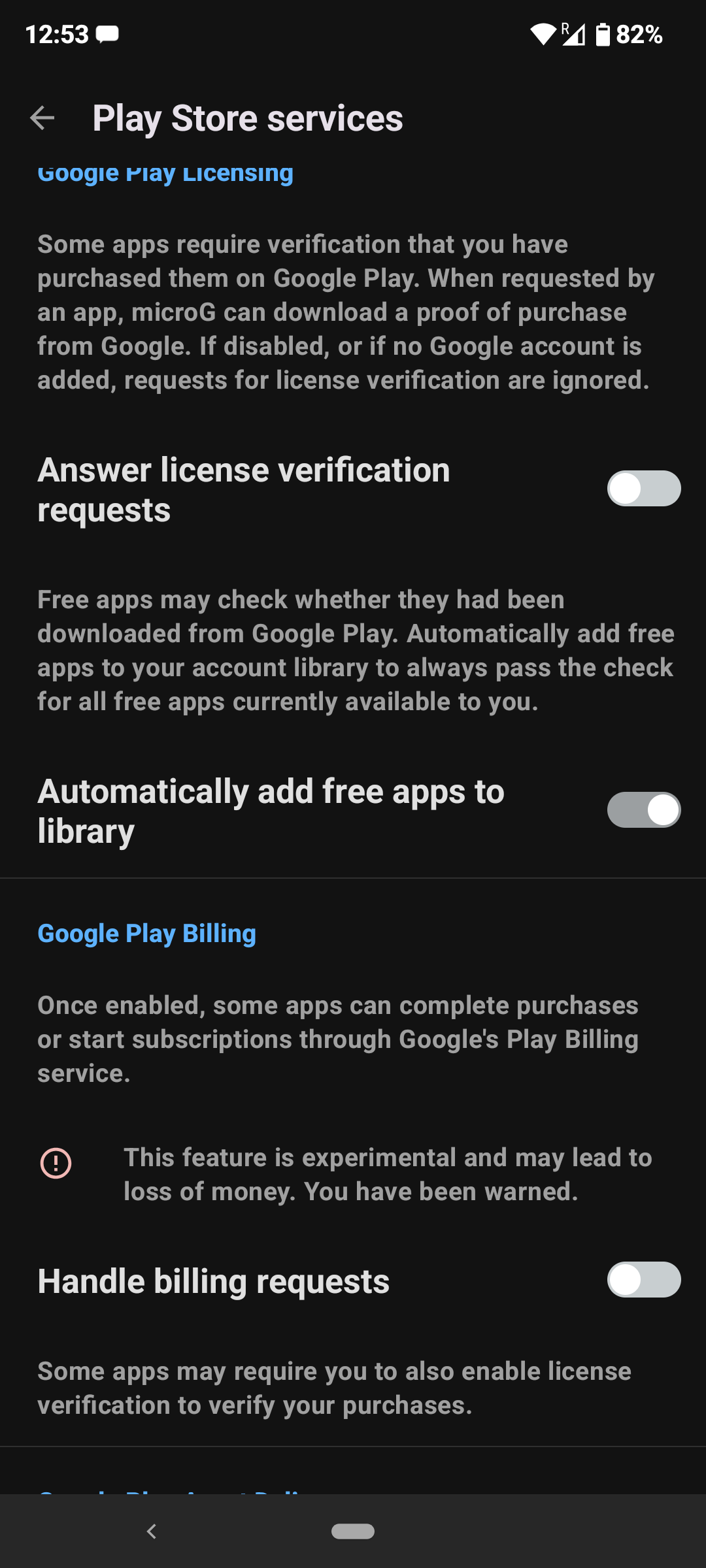Go back from Play Store services
This screenshot has height=1568, width=706.
point(42,118)
